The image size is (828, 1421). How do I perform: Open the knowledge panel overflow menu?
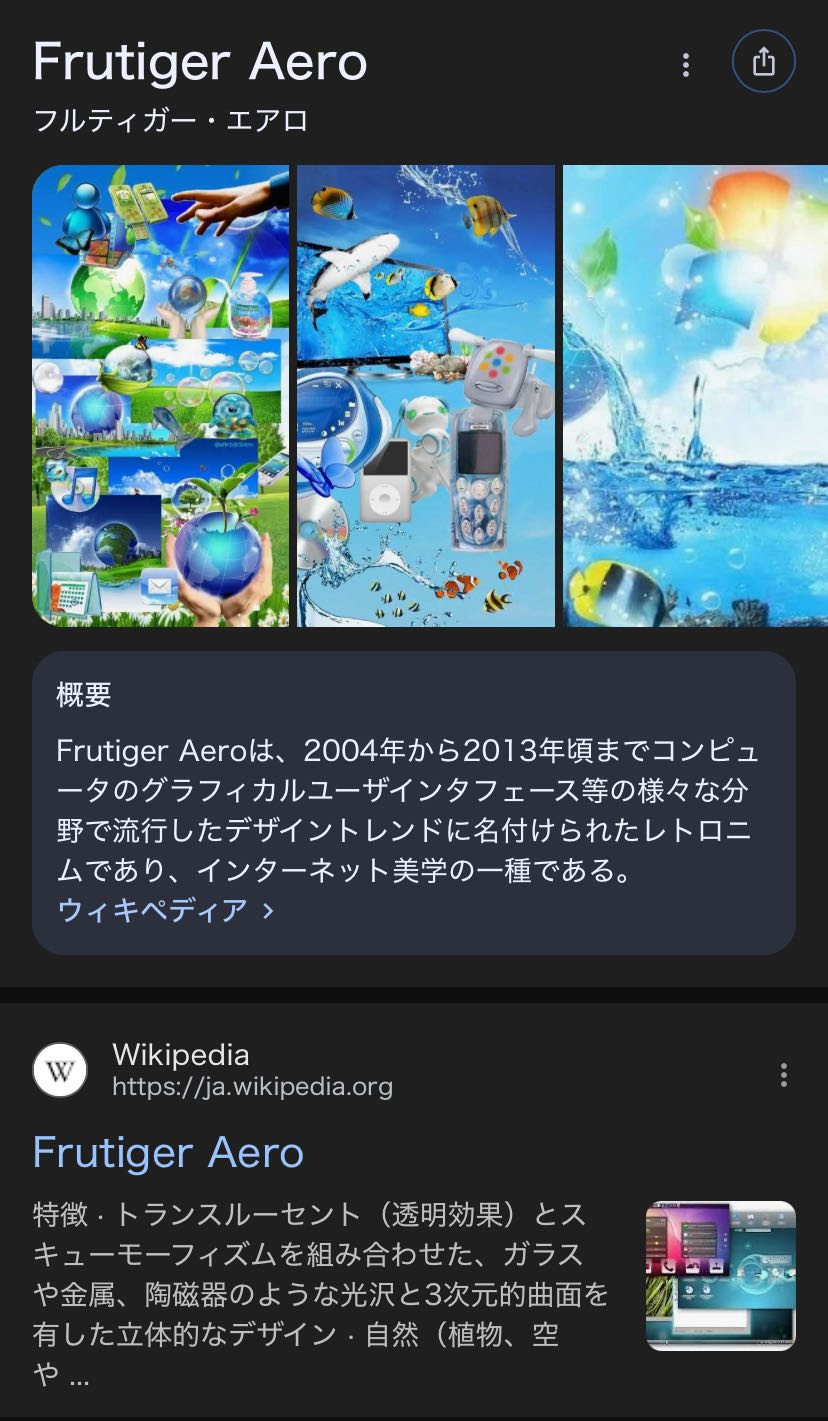[685, 65]
